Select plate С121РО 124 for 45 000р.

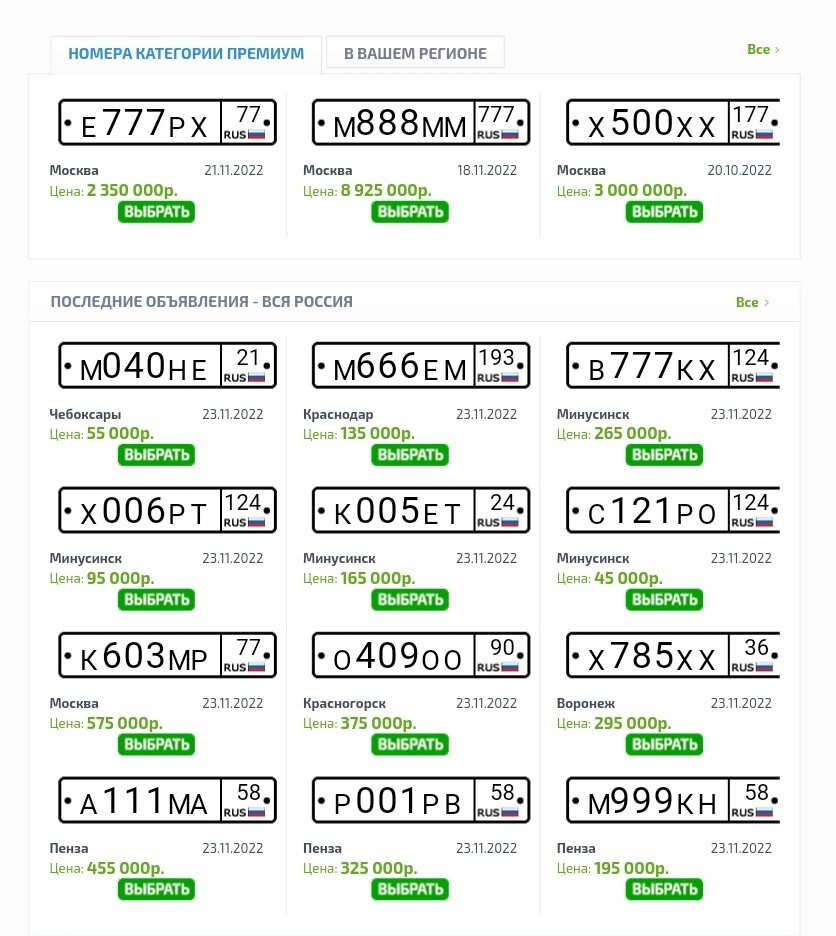[x=664, y=600]
